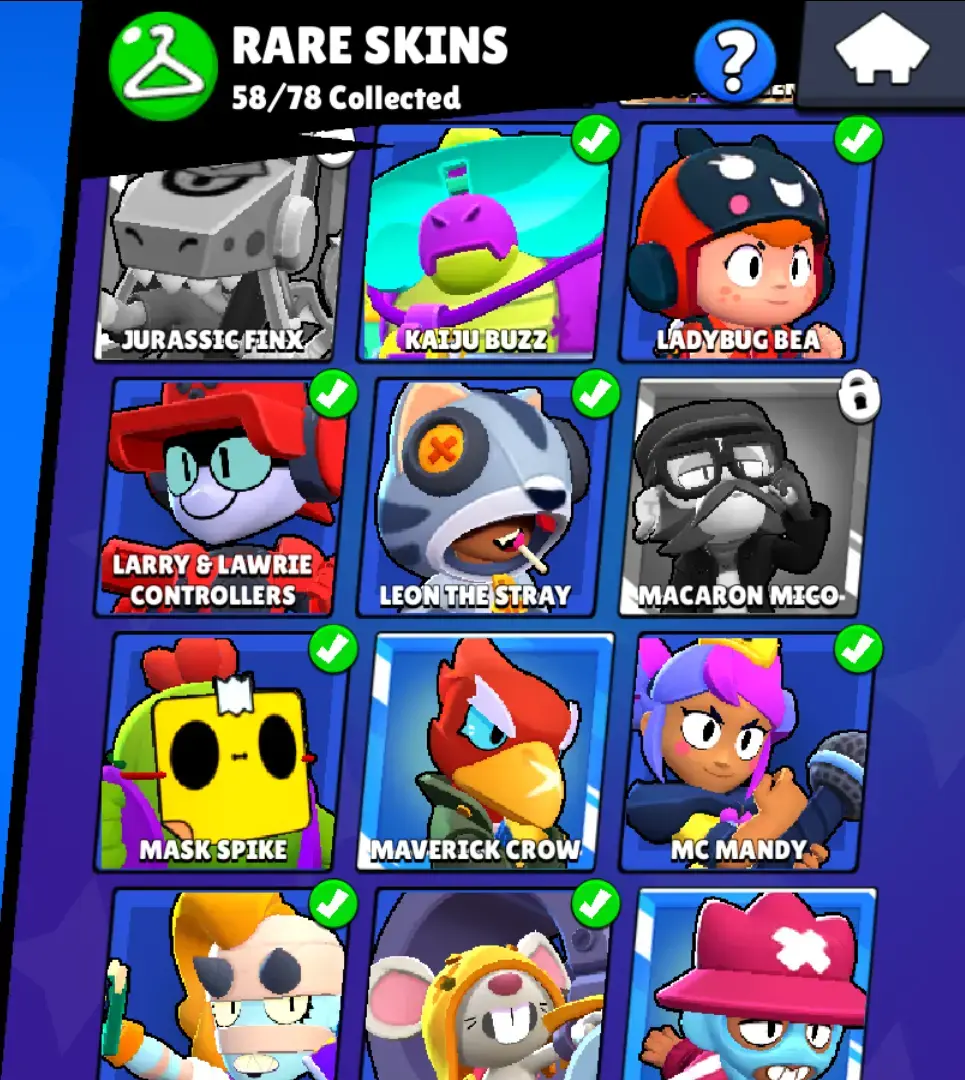Open the Mask Spike skin

coord(222,750)
